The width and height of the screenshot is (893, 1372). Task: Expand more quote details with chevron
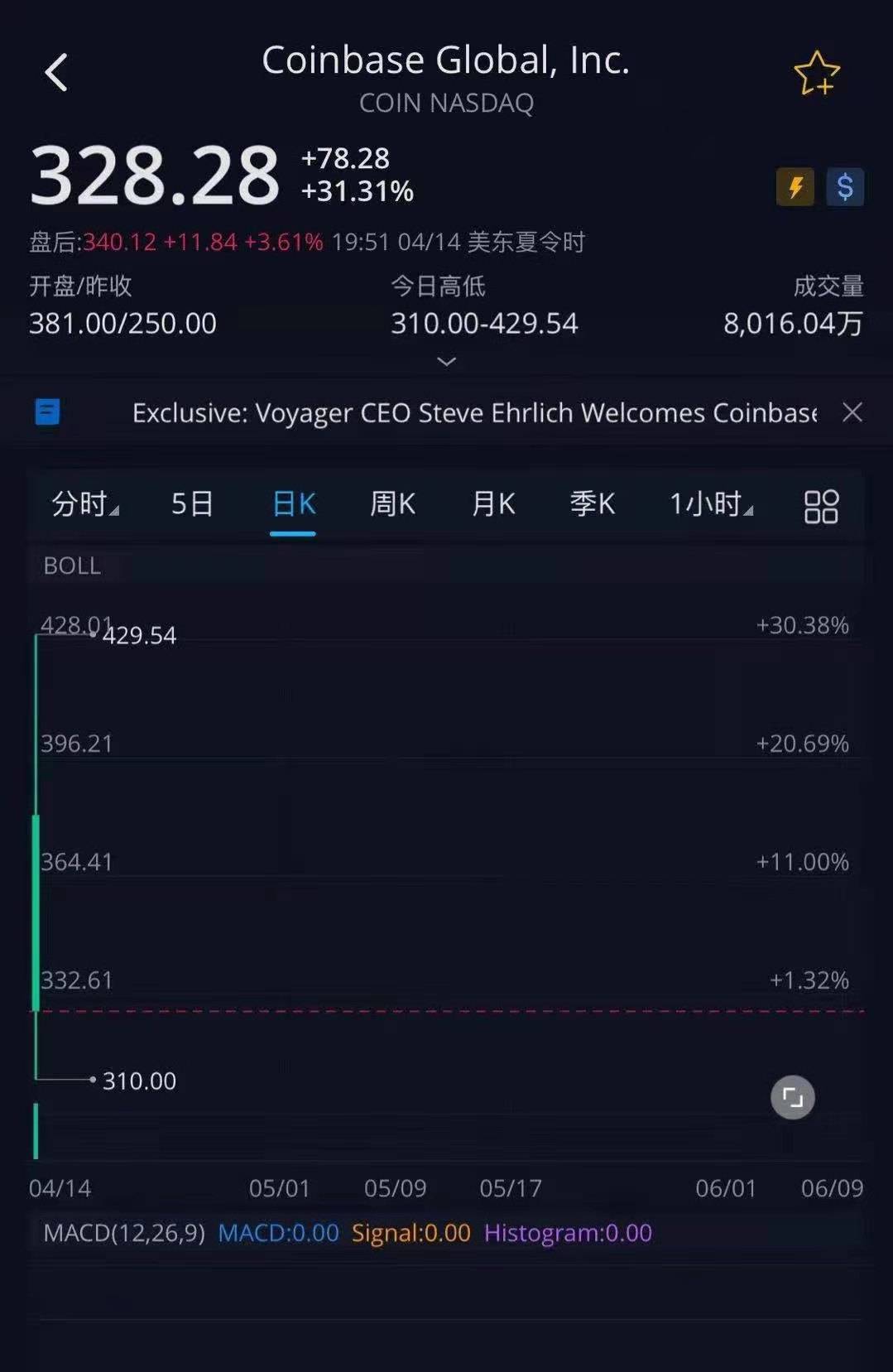pos(446,362)
